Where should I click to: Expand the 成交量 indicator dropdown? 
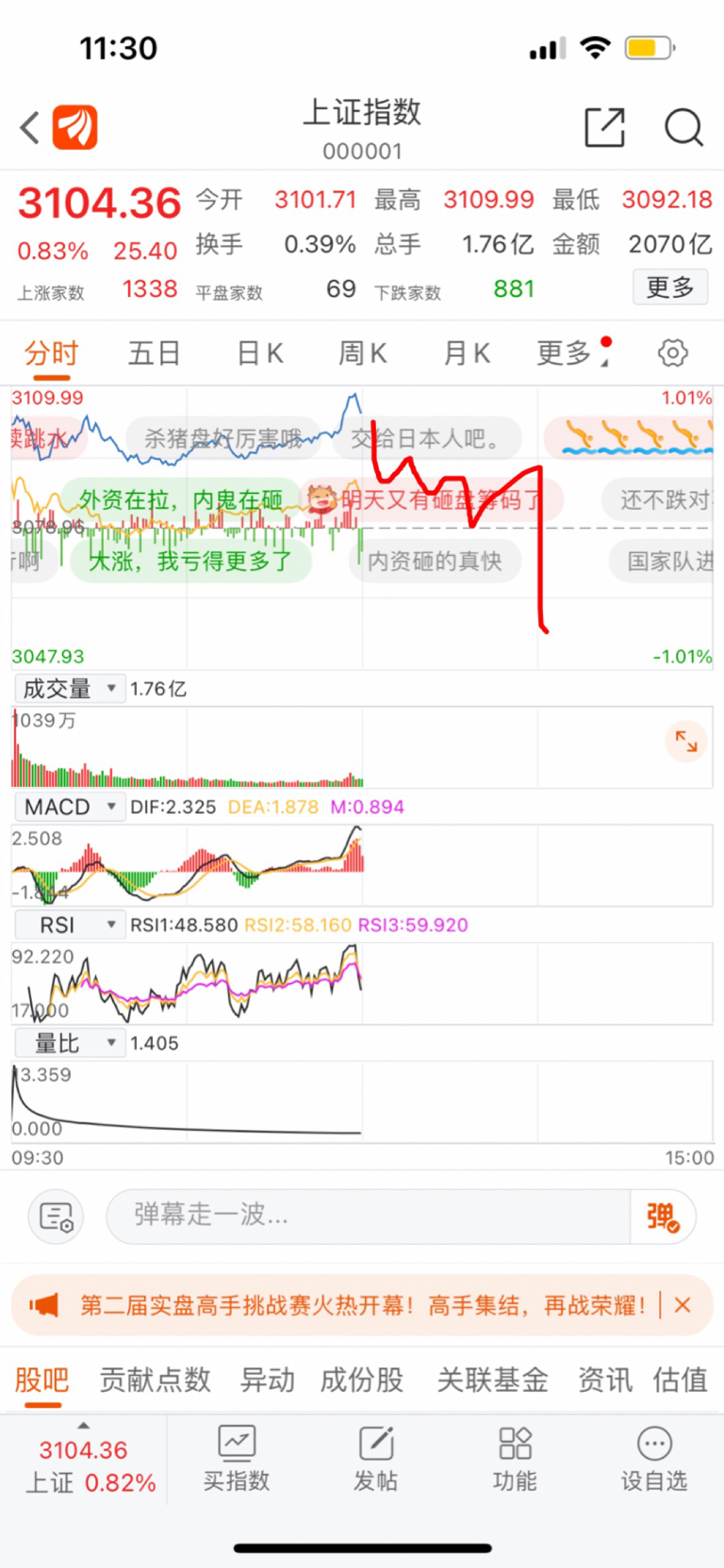click(x=70, y=689)
